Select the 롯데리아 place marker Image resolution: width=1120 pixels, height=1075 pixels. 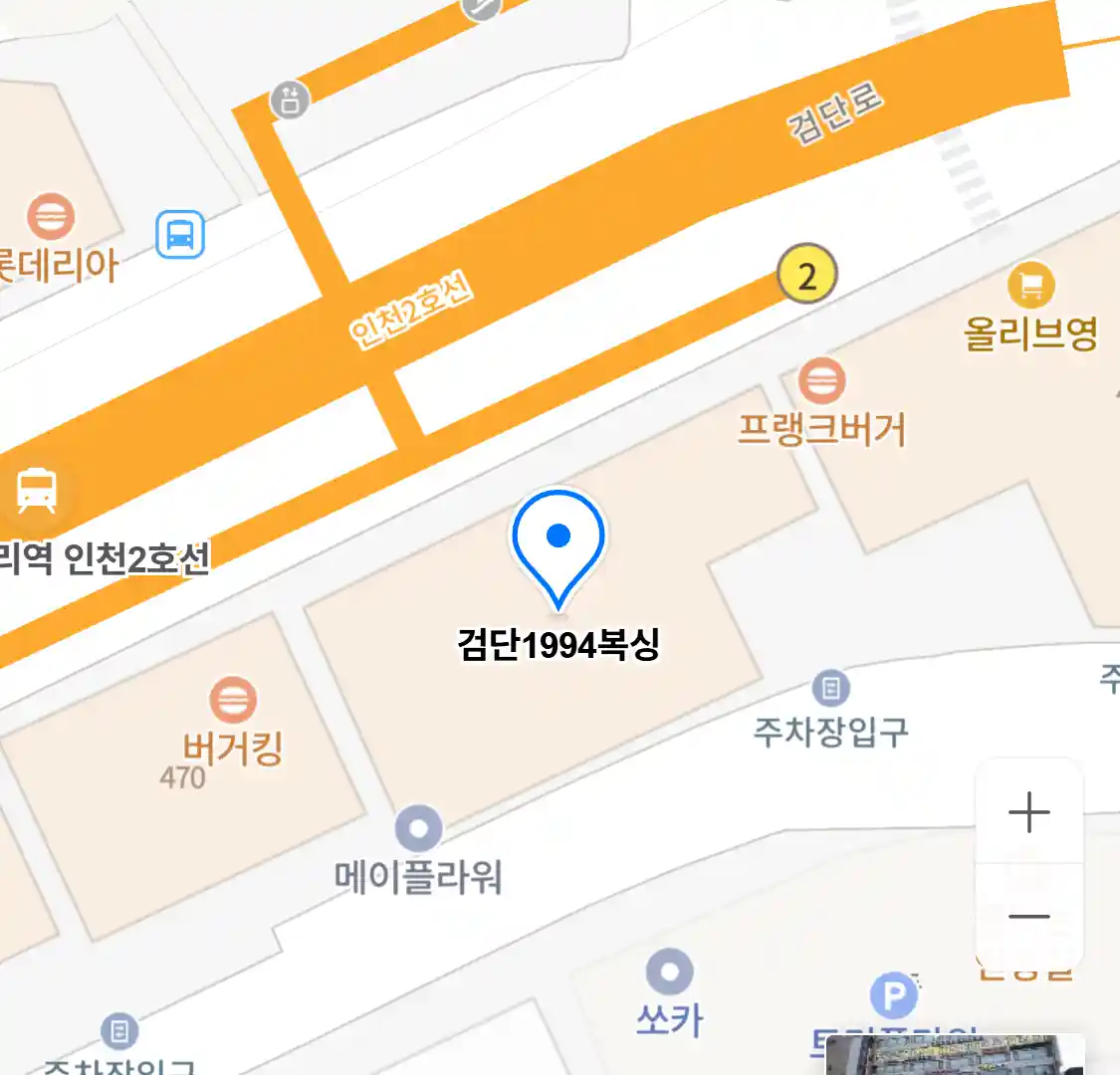coord(50,216)
